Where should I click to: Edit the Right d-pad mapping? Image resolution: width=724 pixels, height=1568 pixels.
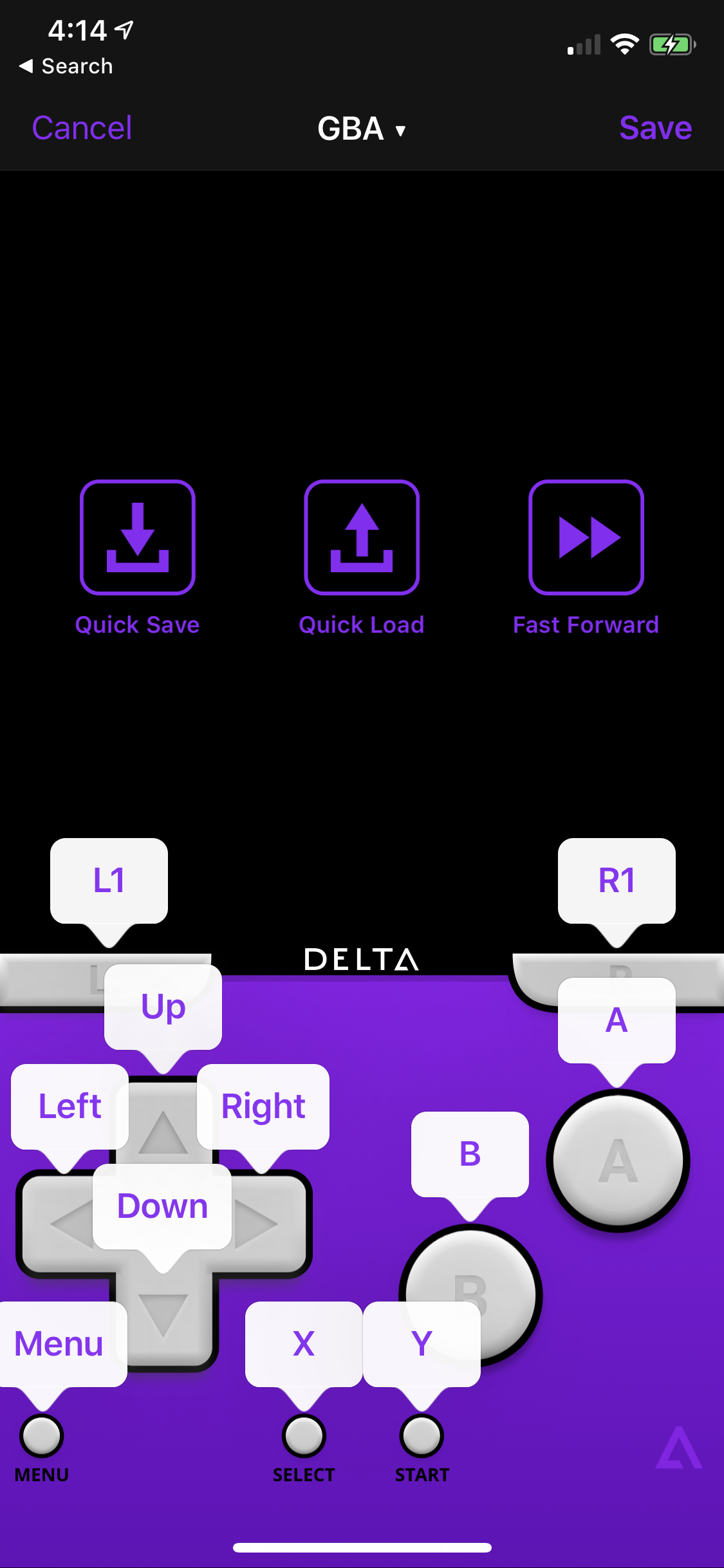click(x=263, y=1106)
